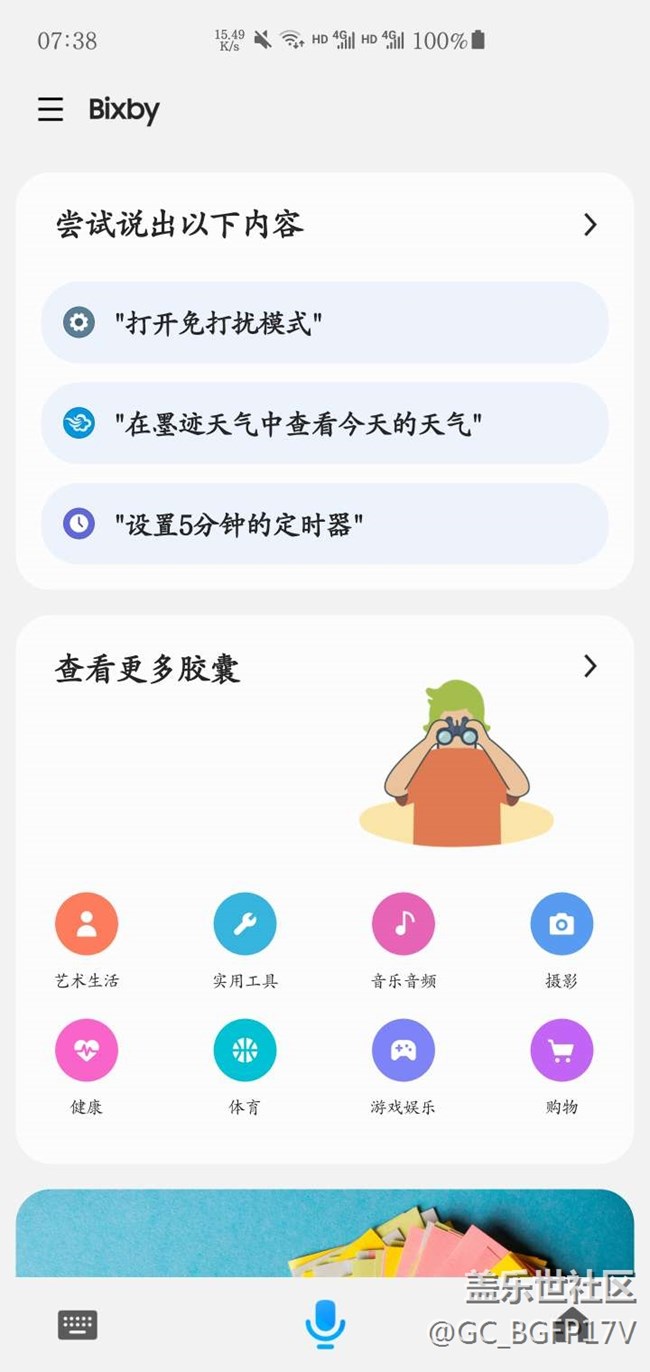This screenshot has width=650, height=1372.
Task: Open the 健康 category
Action: [86, 1050]
